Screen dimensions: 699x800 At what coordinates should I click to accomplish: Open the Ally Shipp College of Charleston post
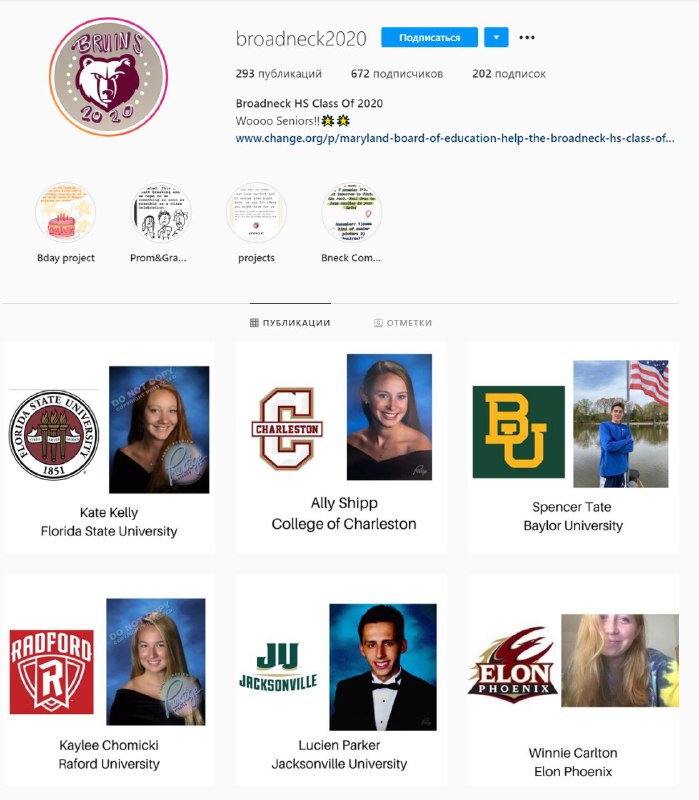pos(340,447)
